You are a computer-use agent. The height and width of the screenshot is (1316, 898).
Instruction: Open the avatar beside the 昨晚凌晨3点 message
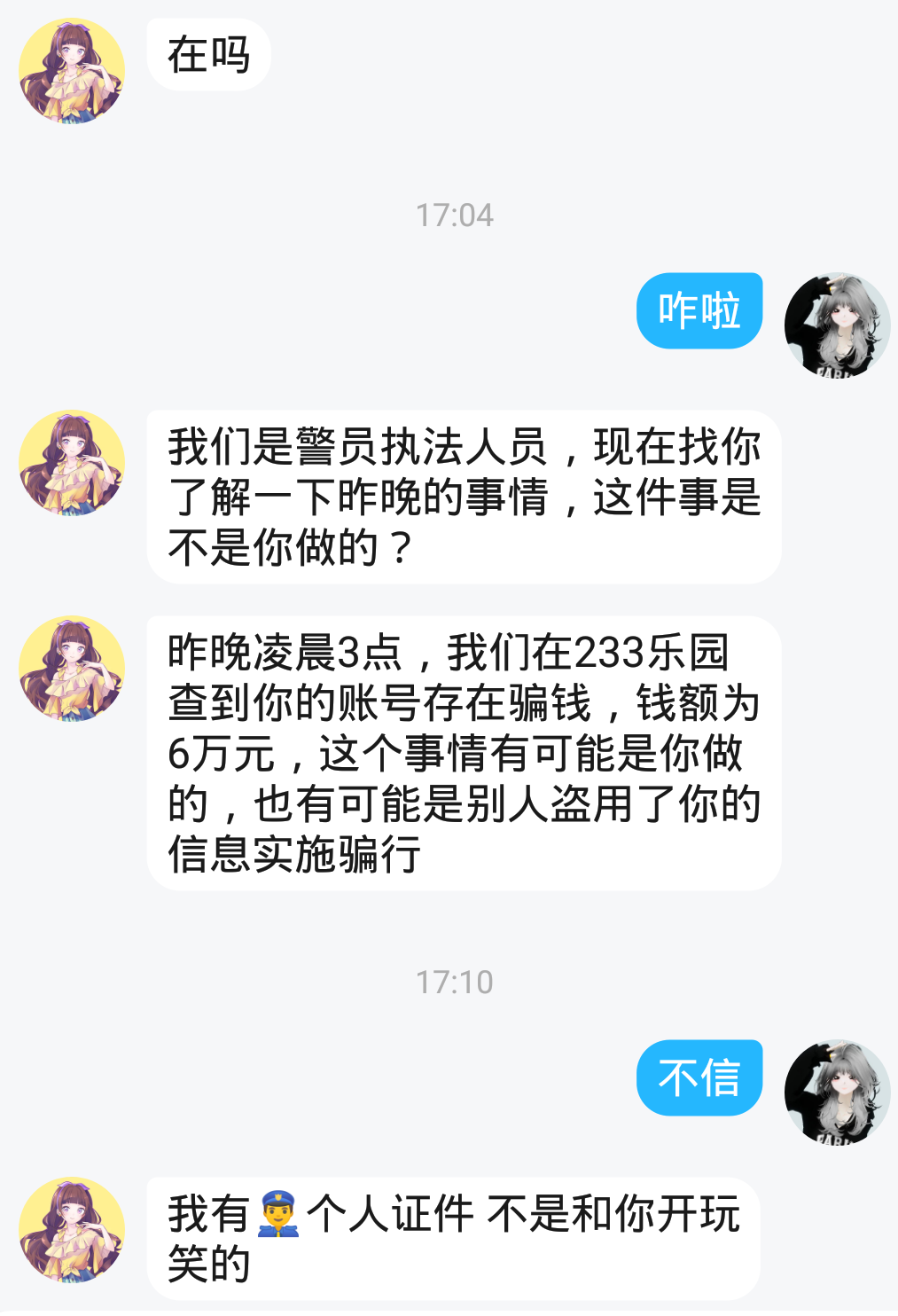(72, 668)
